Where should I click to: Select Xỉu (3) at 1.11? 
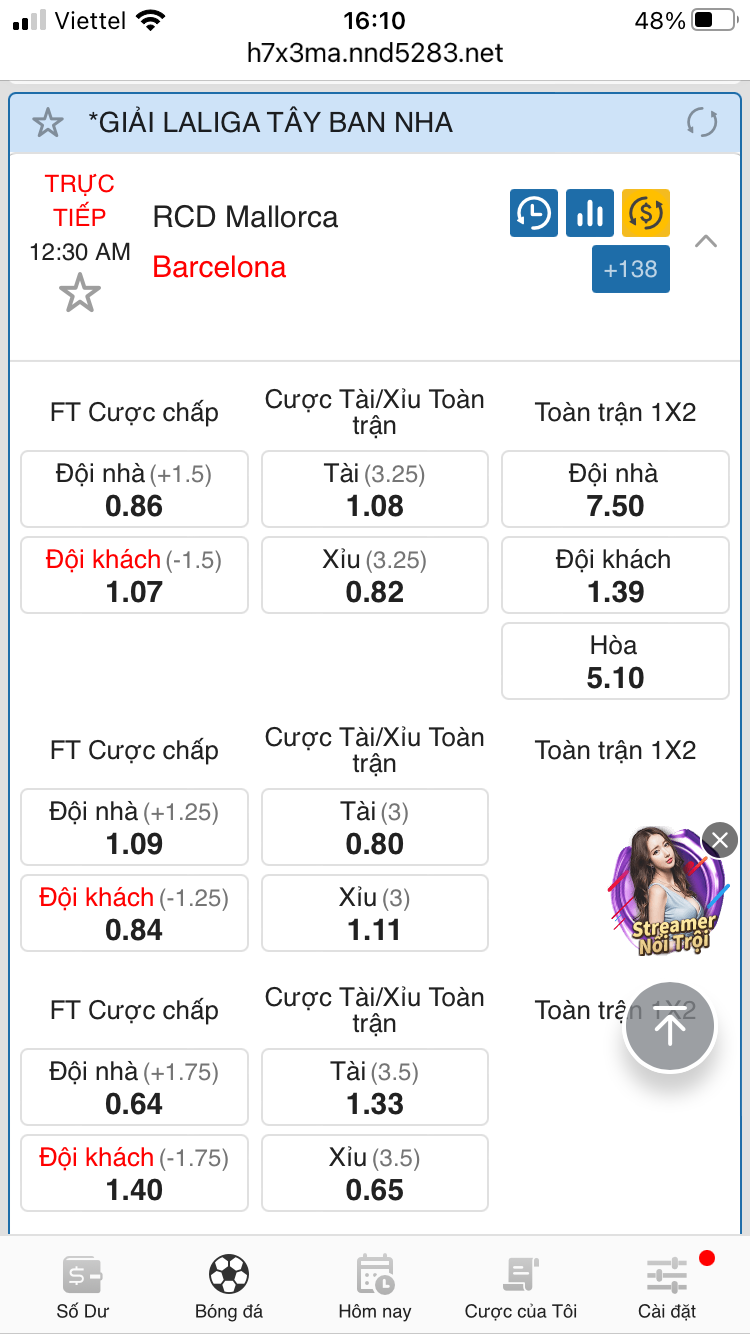(375, 913)
